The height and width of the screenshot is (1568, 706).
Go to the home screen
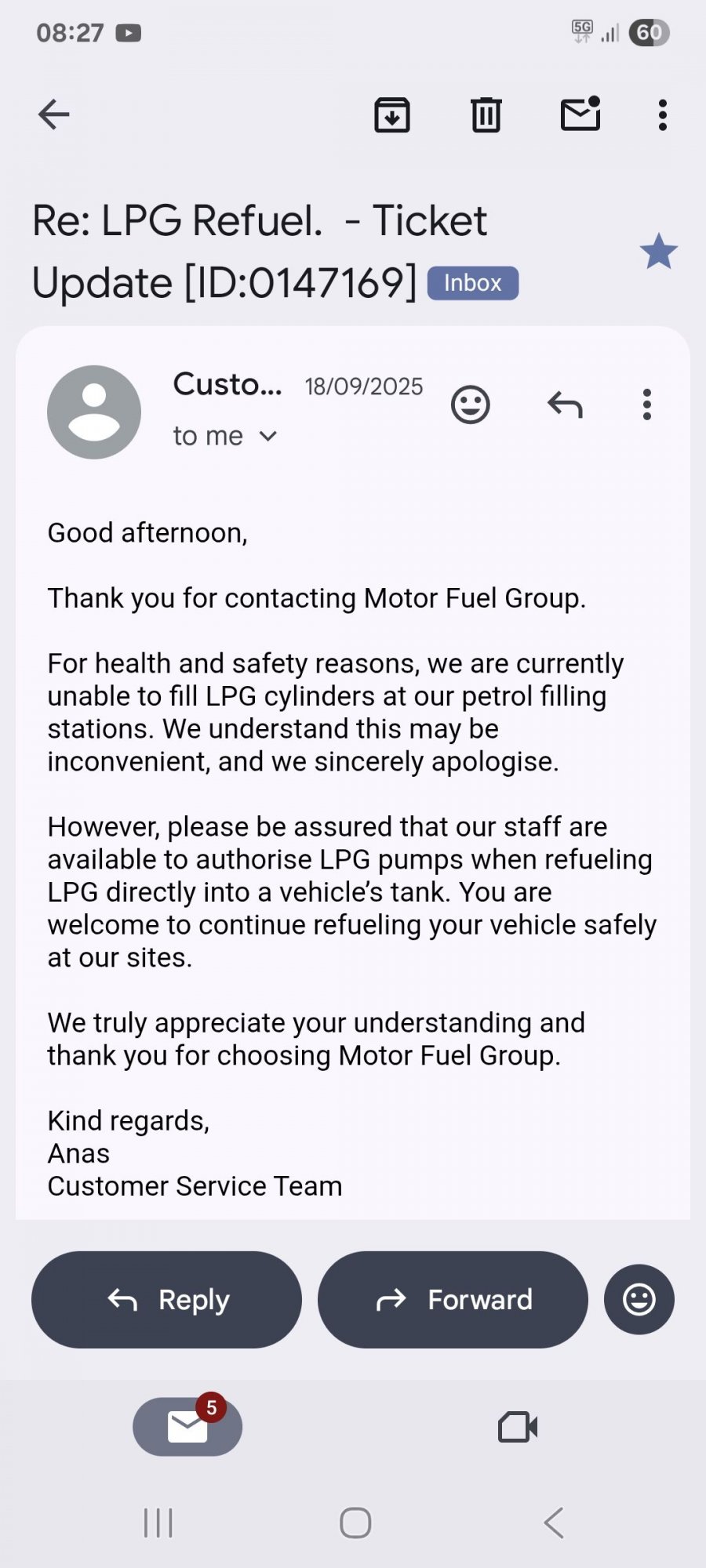pos(355,1523)
